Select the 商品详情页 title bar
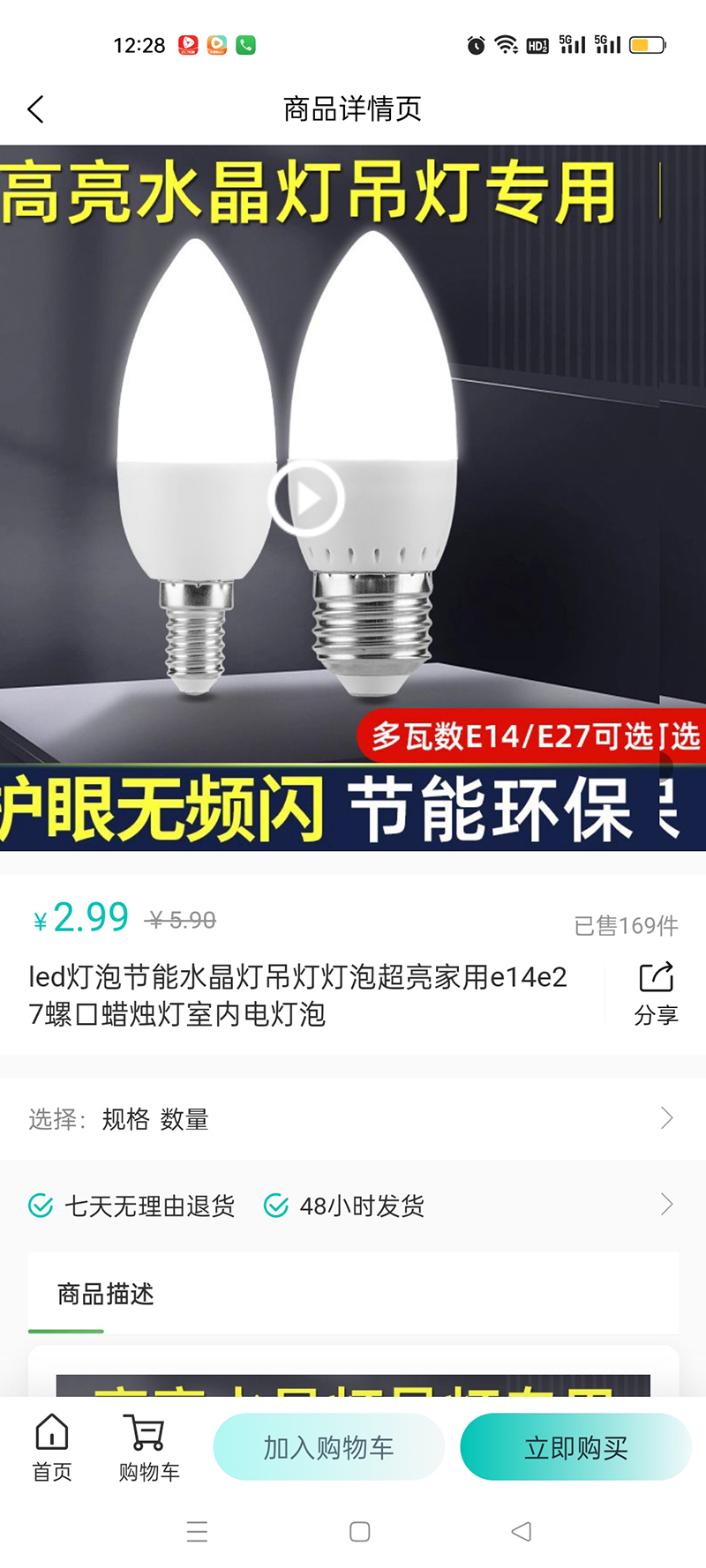 [x=351, y=108]
